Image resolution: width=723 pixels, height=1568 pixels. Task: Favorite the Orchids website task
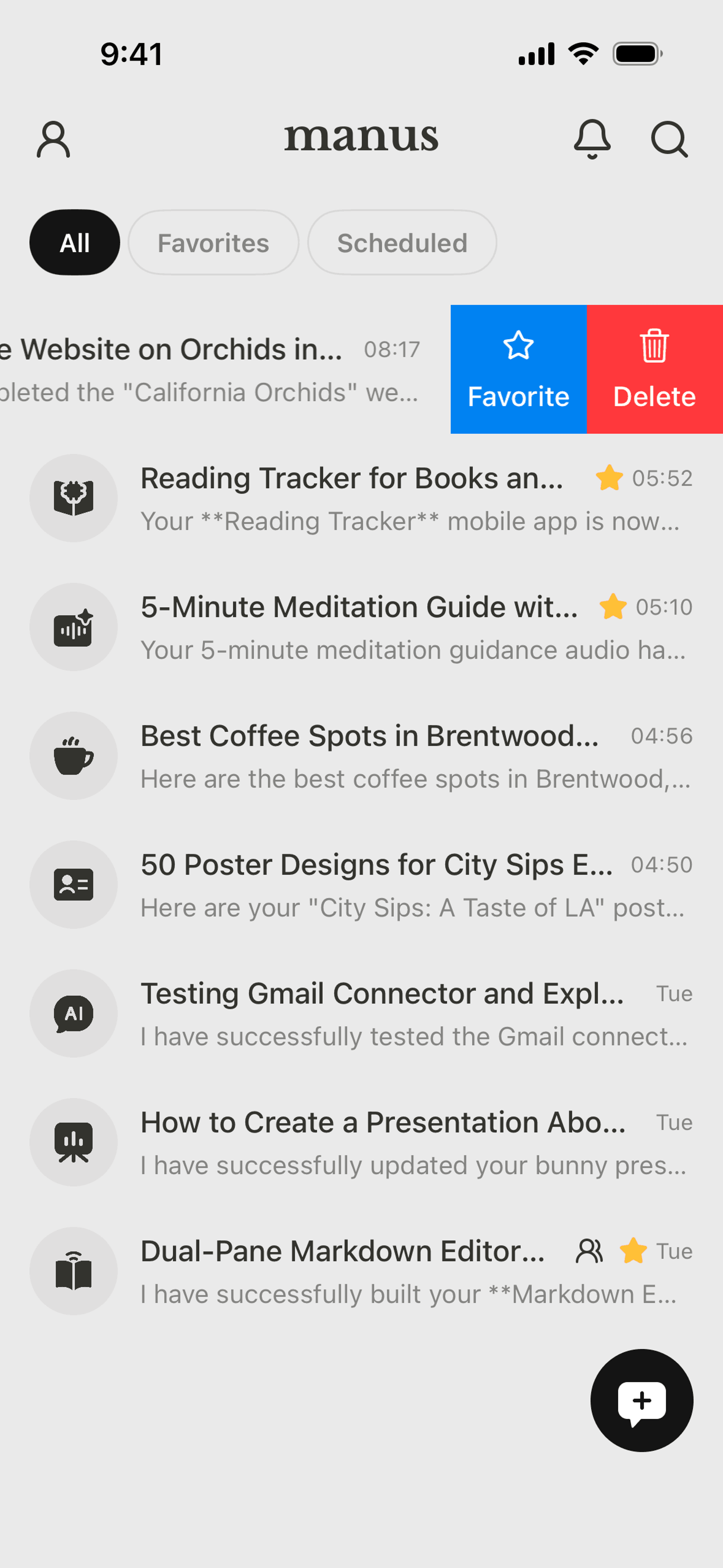519,370
